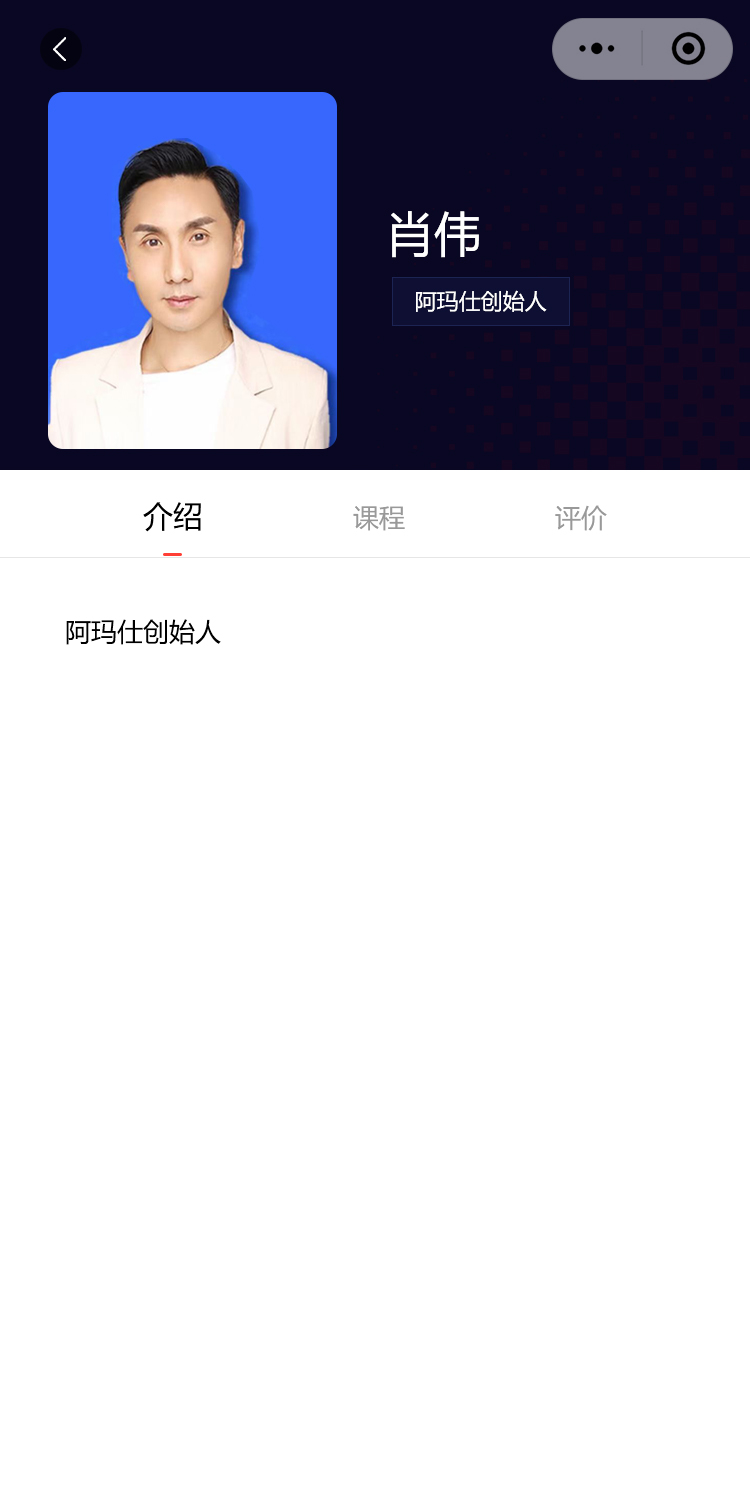The image size is (750, 1500).
Task: Open the mini program more options menu
Action: tap(597, 49)
